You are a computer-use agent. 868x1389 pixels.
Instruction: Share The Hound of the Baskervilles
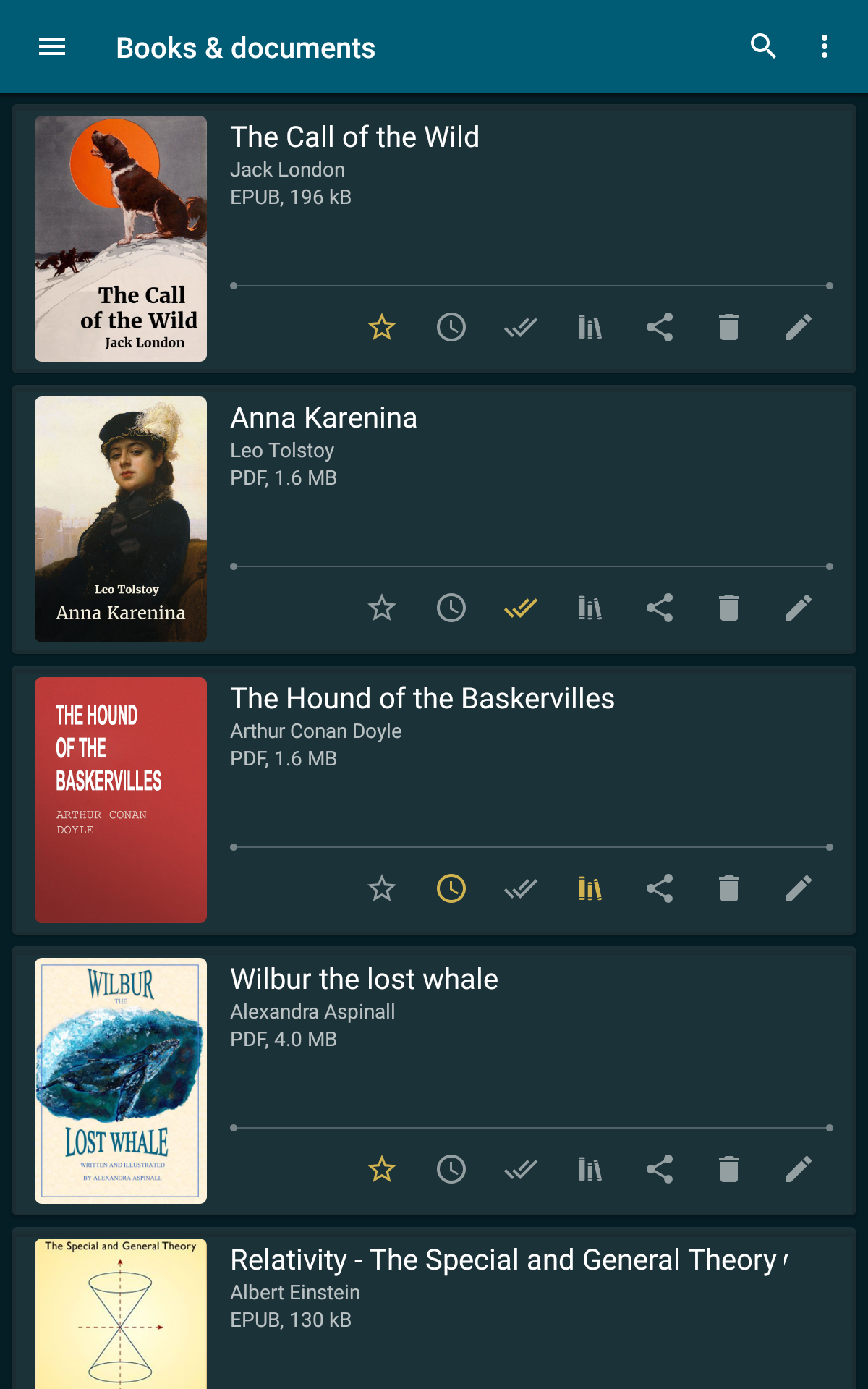tap(660, 888)
